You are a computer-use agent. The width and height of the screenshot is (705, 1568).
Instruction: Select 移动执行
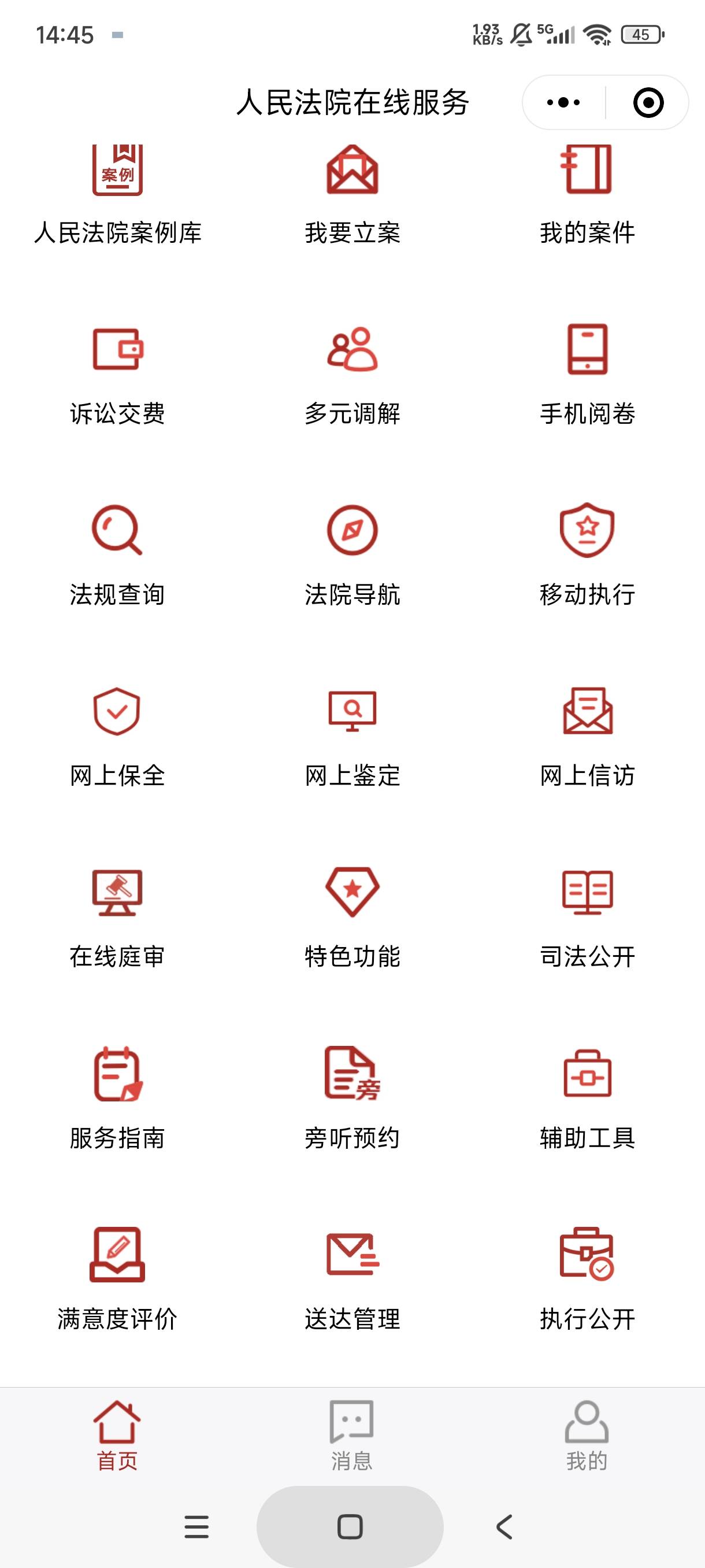(x=587, y=556)
